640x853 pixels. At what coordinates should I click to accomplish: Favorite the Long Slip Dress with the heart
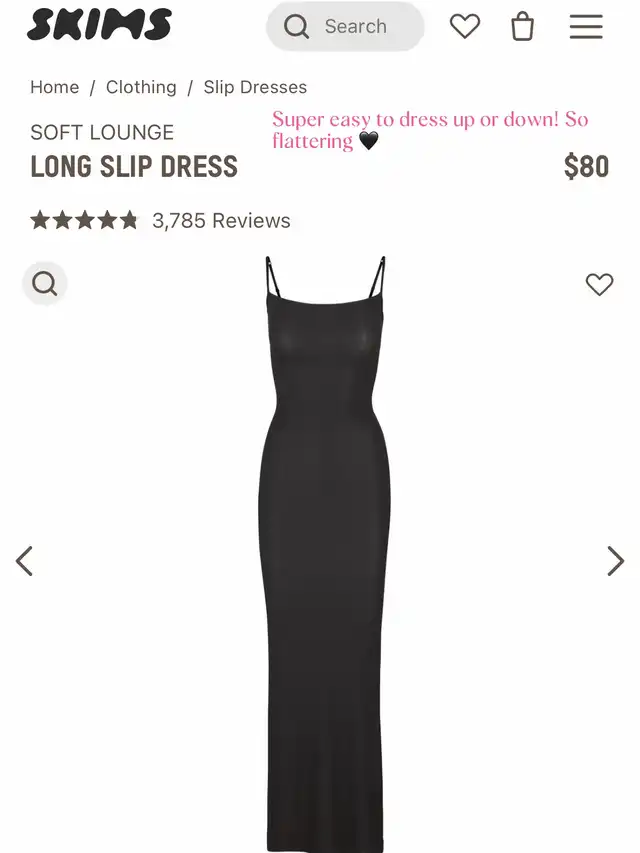[x=599, y=285]
